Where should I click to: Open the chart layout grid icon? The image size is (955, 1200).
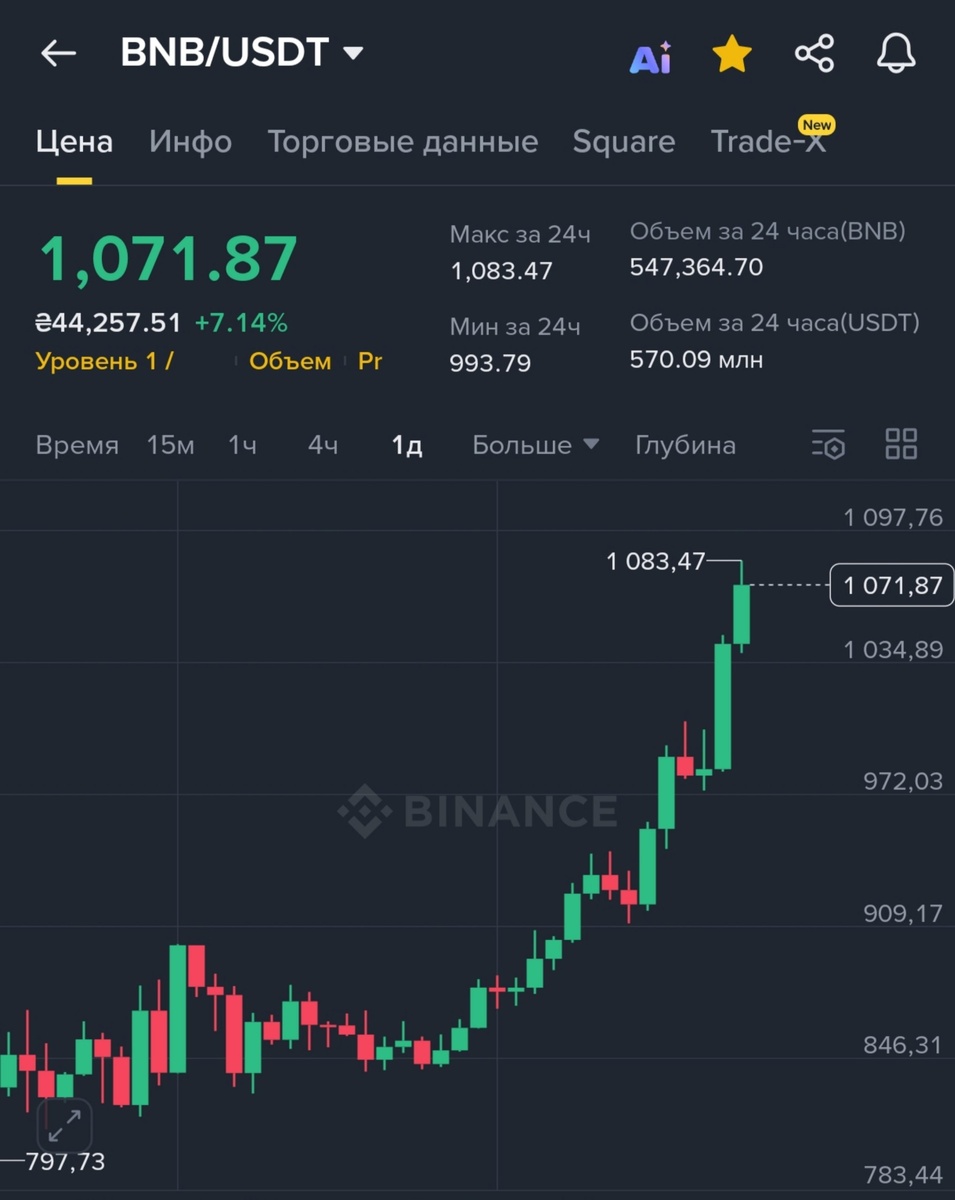(901, 445)
